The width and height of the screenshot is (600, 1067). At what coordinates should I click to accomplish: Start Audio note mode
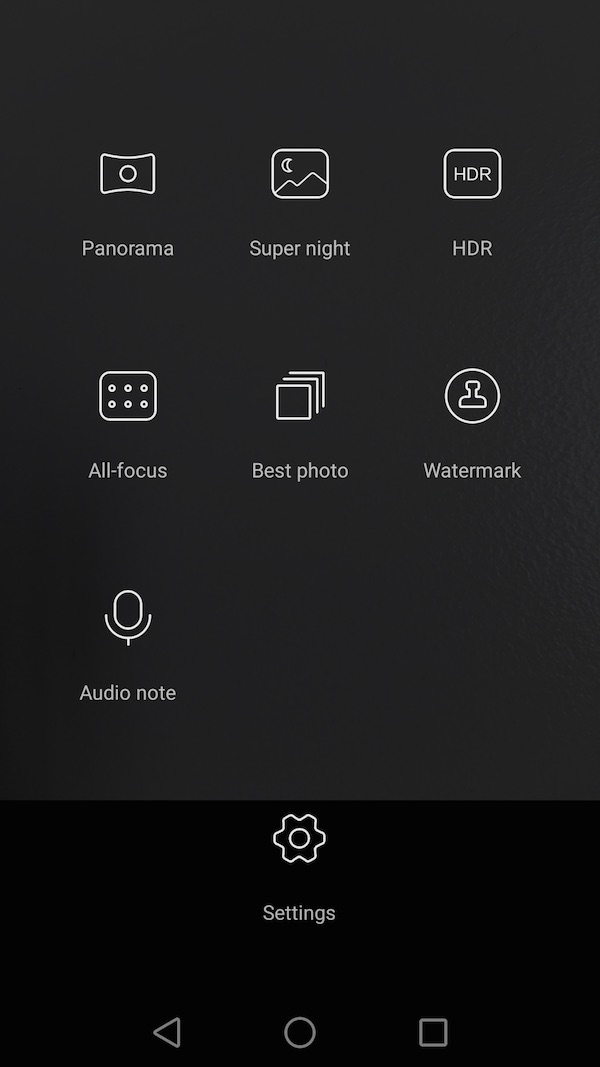[128, 618]
